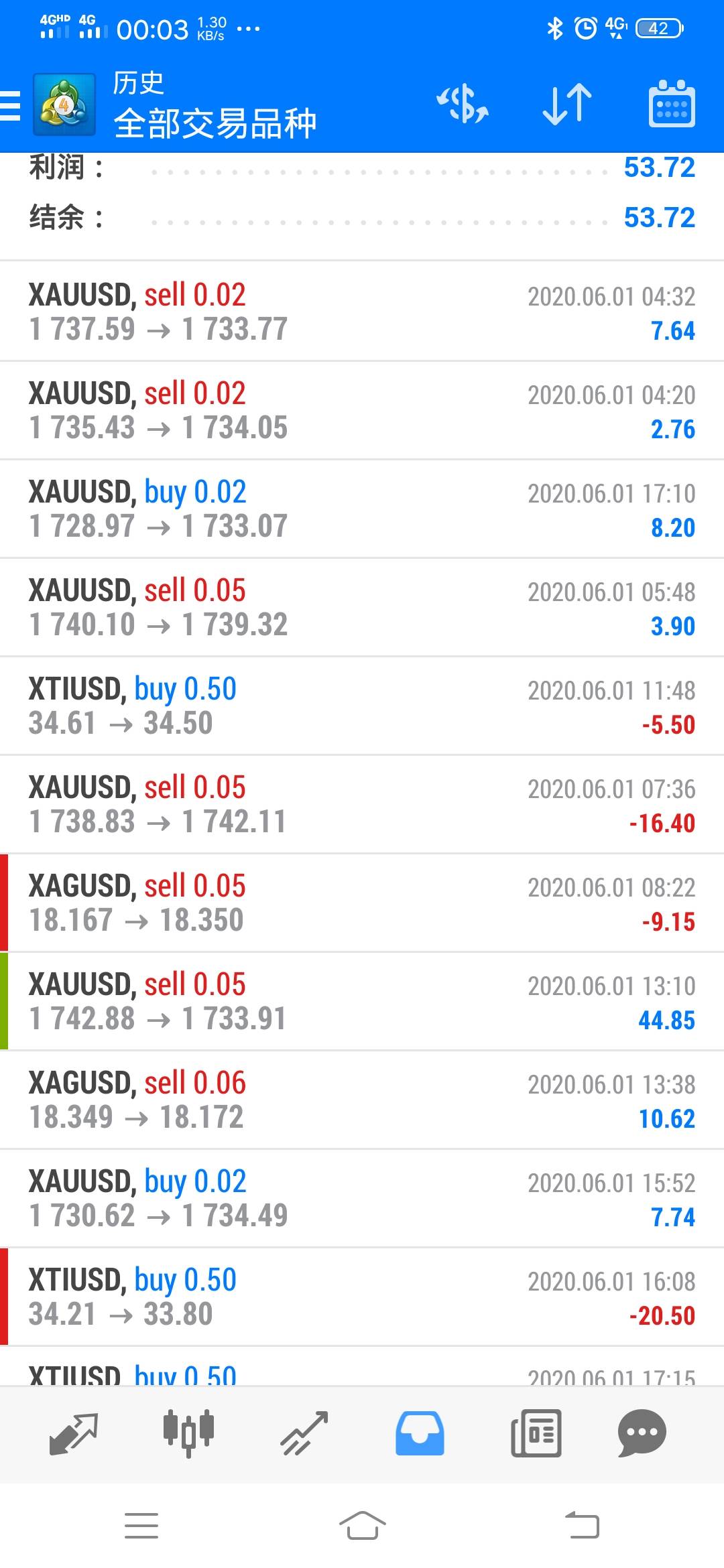Switch to the Chart tab
The height and width of the screenshot is (1568, 724).
tap(188, 1433)
